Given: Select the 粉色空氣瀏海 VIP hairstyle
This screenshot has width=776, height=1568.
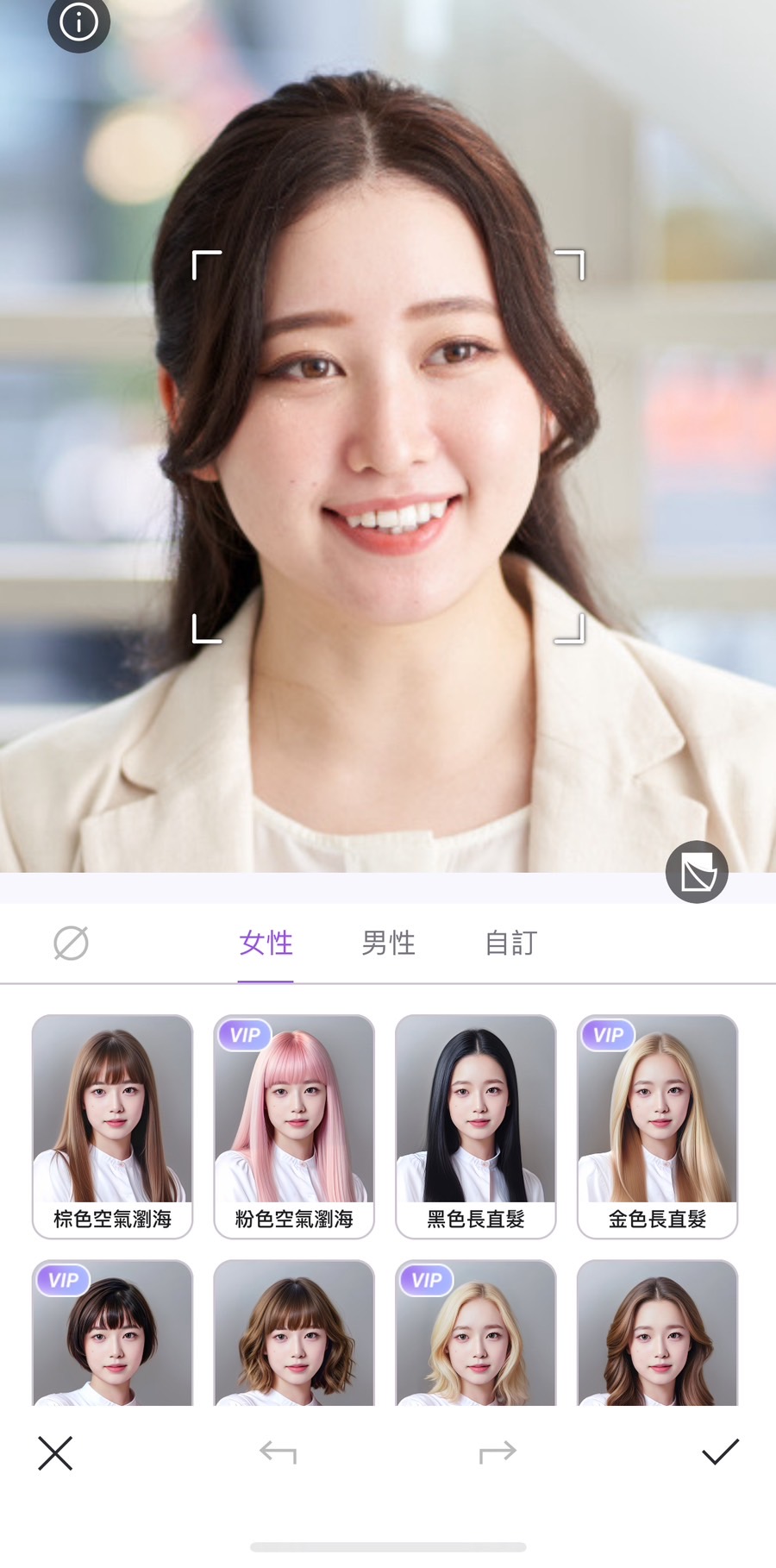Looking at the screenshot, I should (x=294, y=1126).
